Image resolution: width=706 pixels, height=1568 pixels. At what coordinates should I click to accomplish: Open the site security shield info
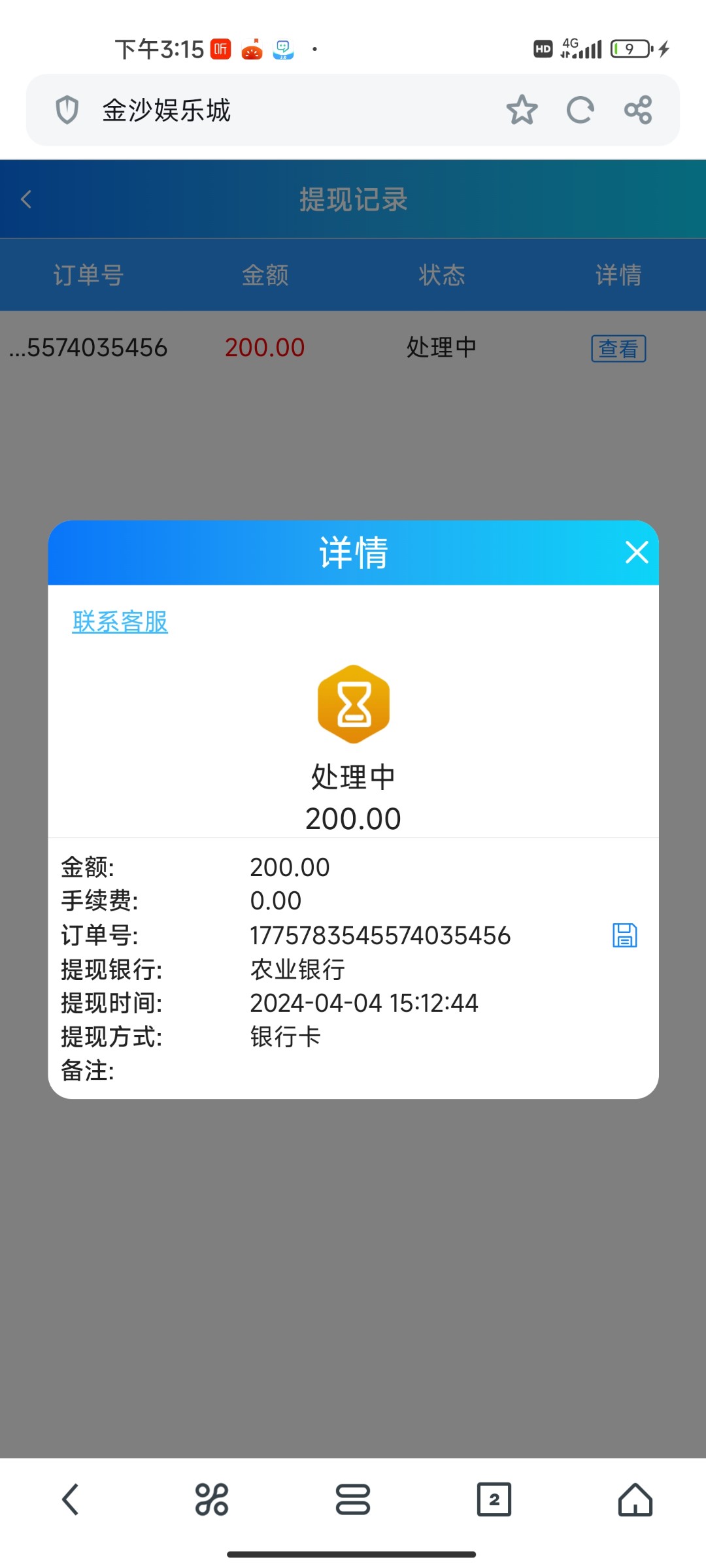pyautogui.click(x=67, y=110)
